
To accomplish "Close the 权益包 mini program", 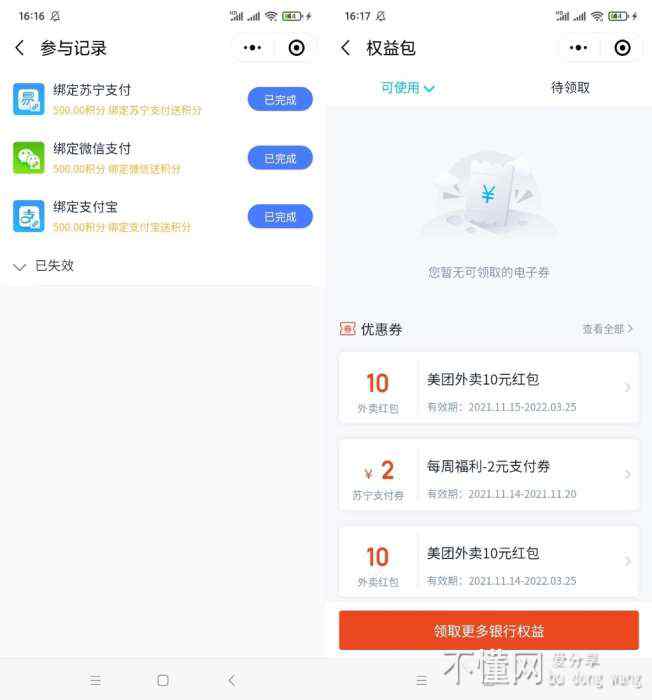I will (x=622, y=48).
